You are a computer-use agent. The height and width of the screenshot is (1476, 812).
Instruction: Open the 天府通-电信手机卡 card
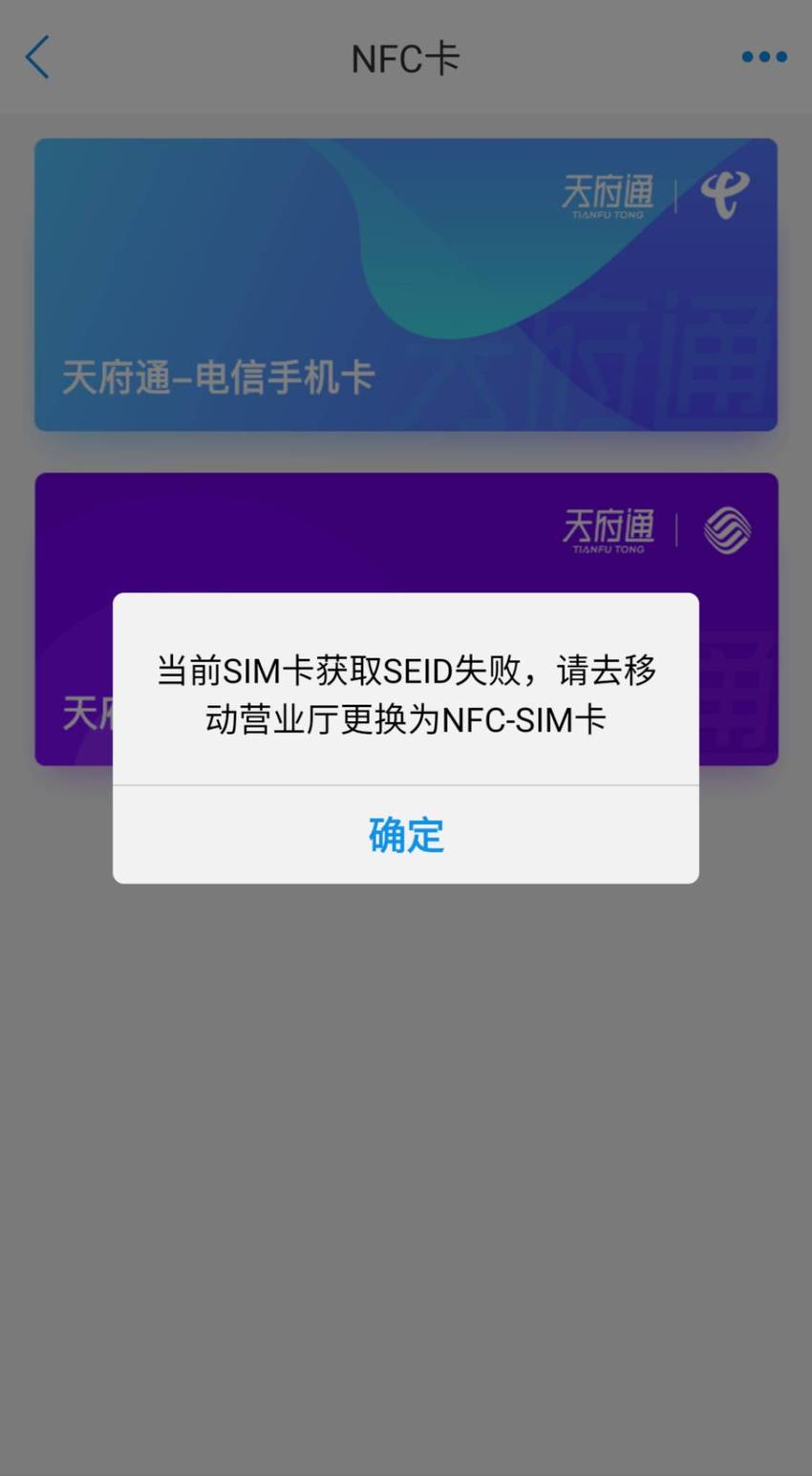[x=406, y=285]
